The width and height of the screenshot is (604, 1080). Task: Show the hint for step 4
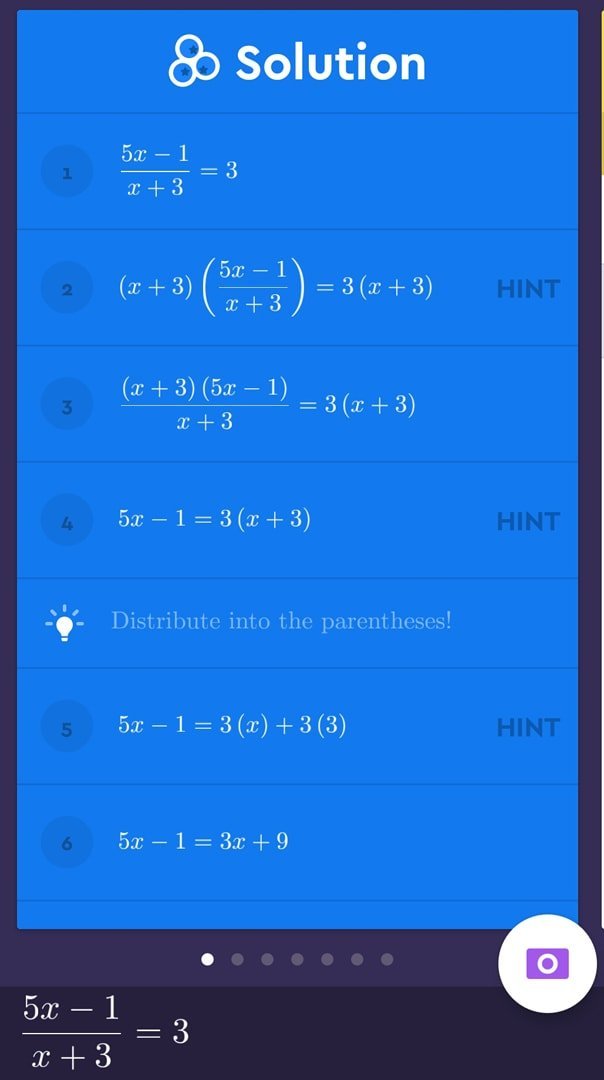(528, 521)
